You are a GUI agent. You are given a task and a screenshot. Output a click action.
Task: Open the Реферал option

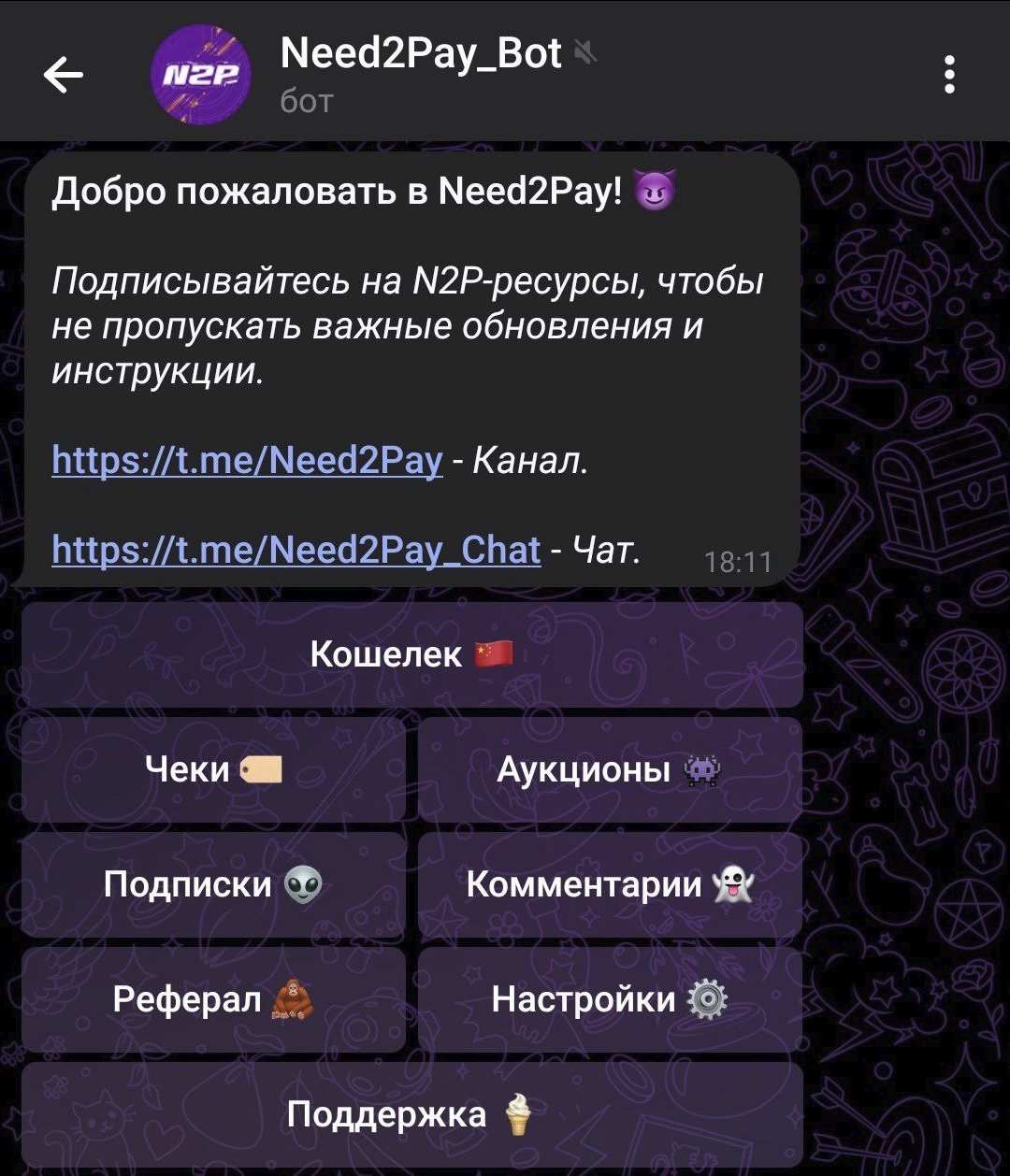click(213, 999)
